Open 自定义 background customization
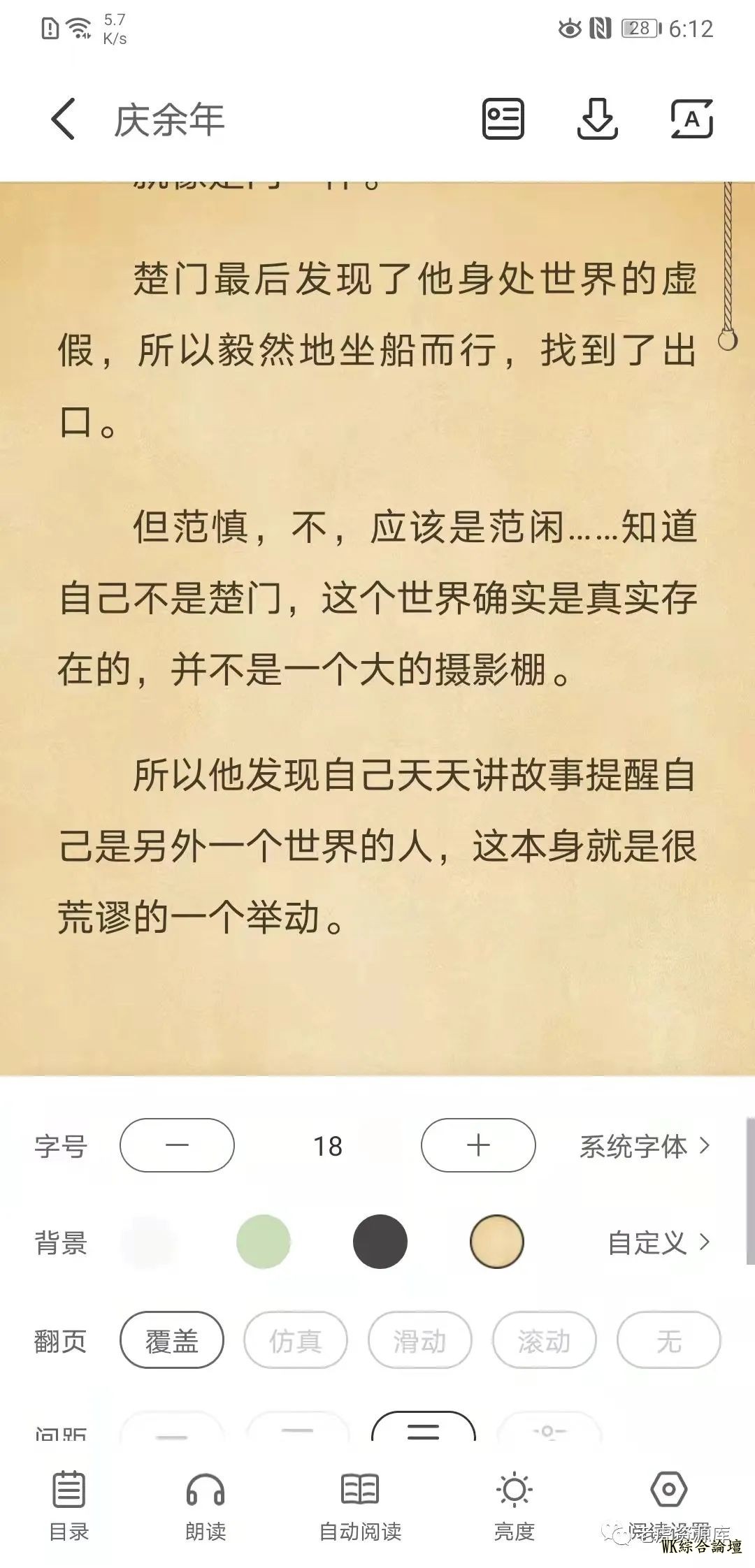Image resolution: width=755 pixels, height=1568 pixels. point(658,1242)
